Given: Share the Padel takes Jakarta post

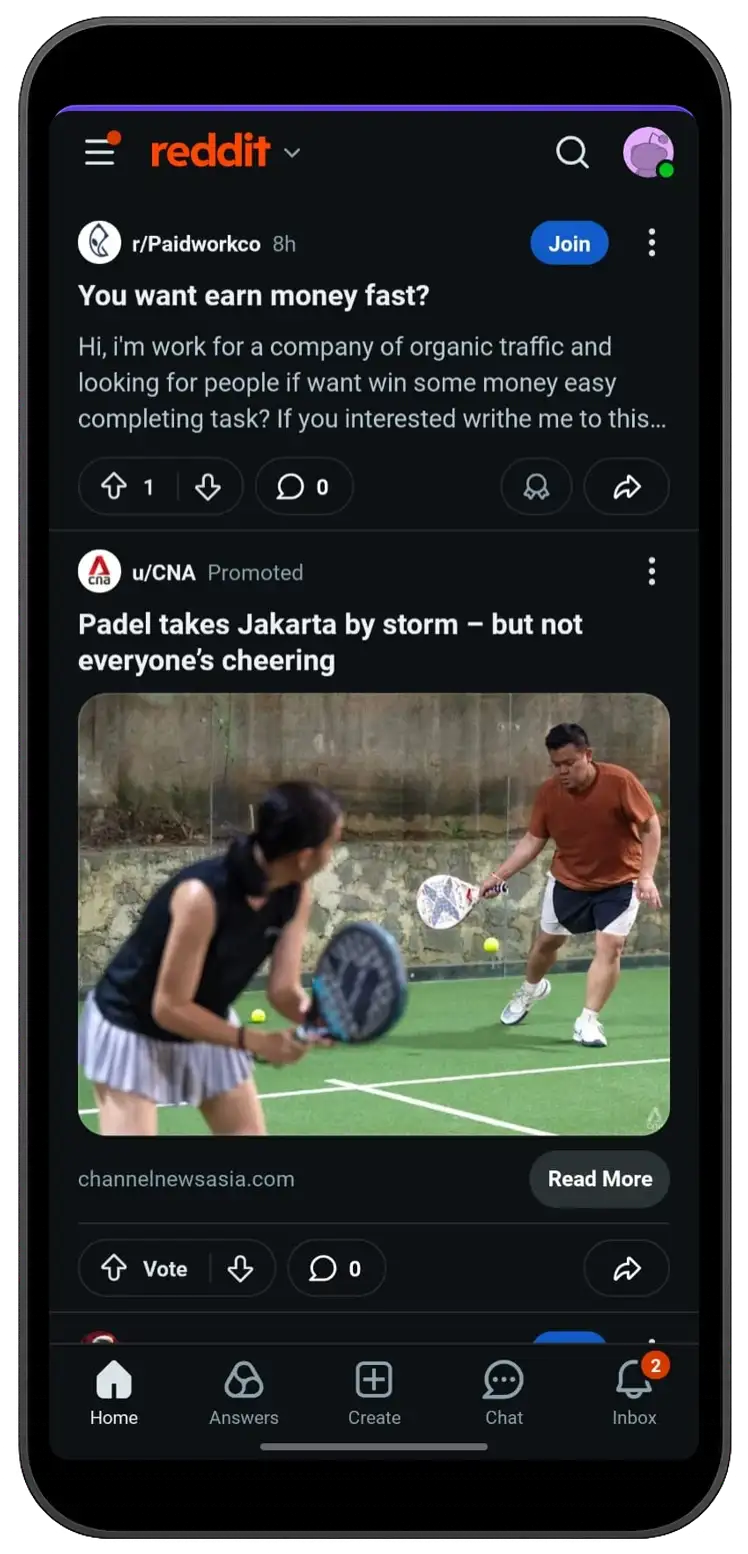Looking at the screenshot, I should click(x=627, y=1269).
